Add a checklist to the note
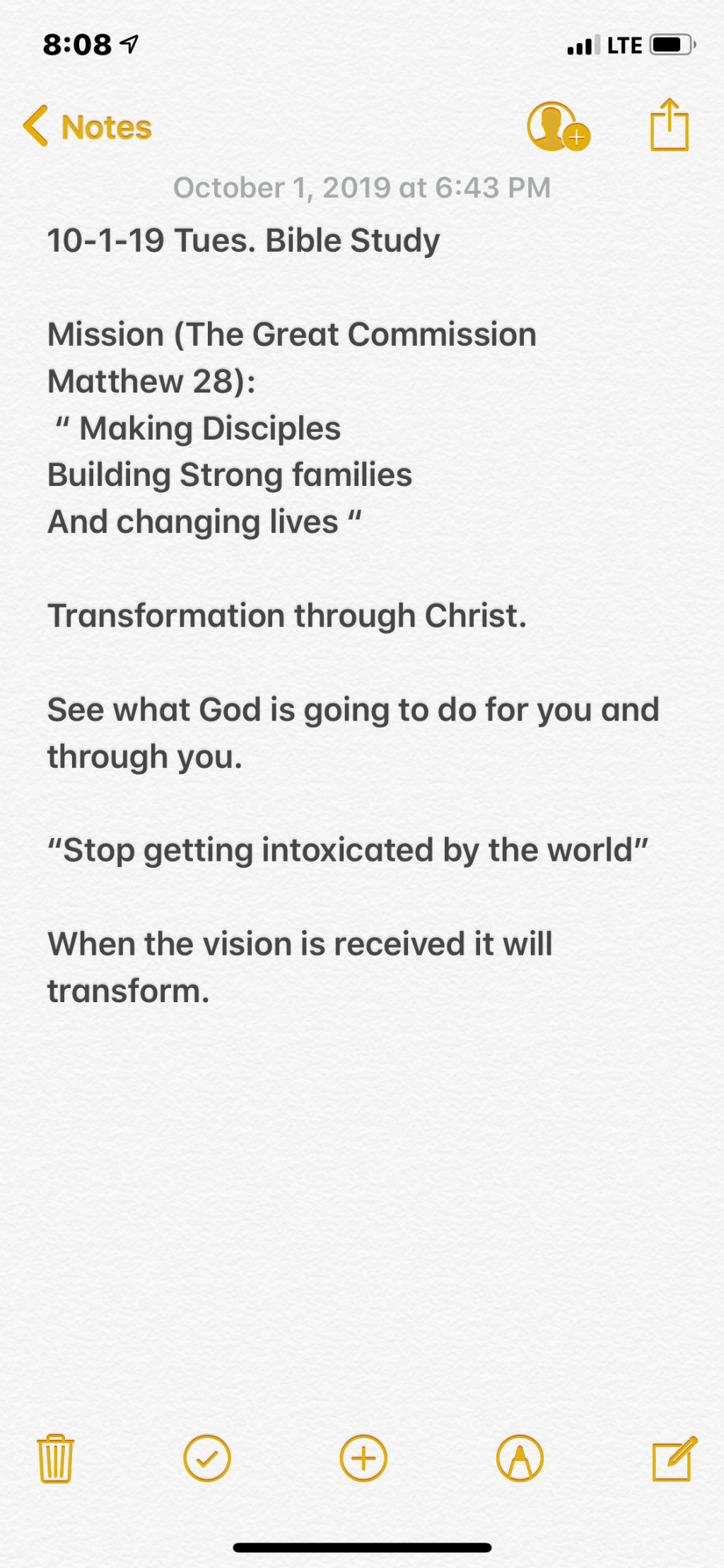The width and height of the screenshot is (724, 1568). pos(207,1458)
